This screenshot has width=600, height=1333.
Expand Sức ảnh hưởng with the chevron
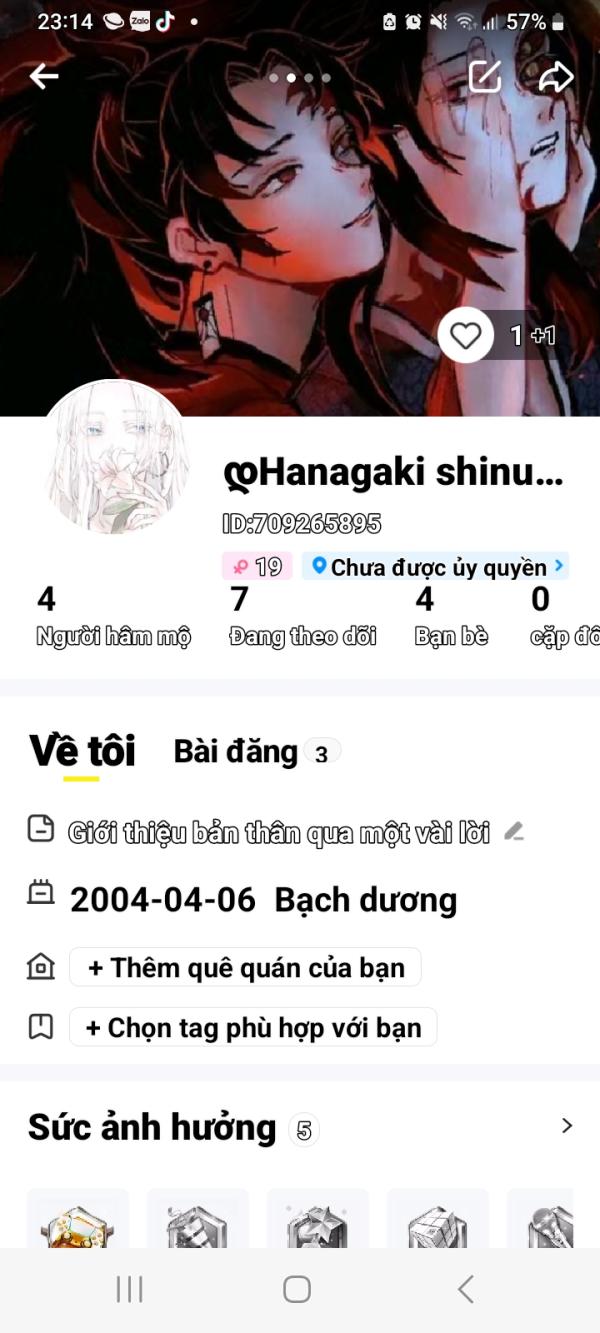[x=567, y=1126]
